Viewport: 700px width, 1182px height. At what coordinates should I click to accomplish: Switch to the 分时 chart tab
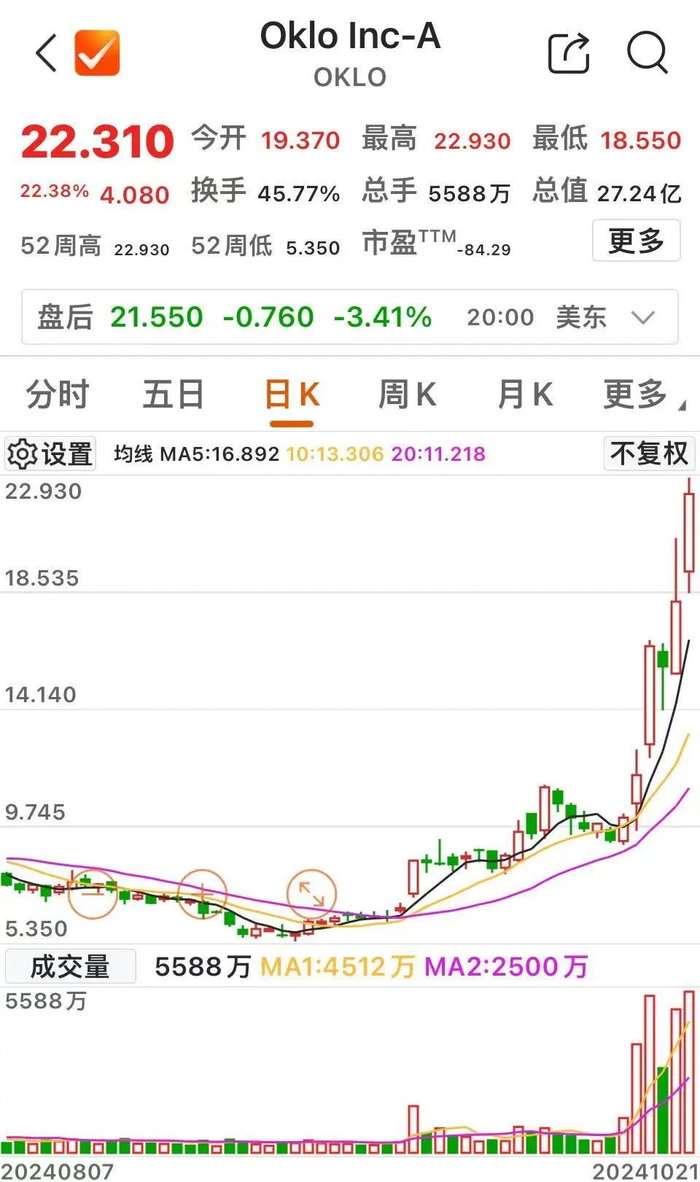(57, 395)
